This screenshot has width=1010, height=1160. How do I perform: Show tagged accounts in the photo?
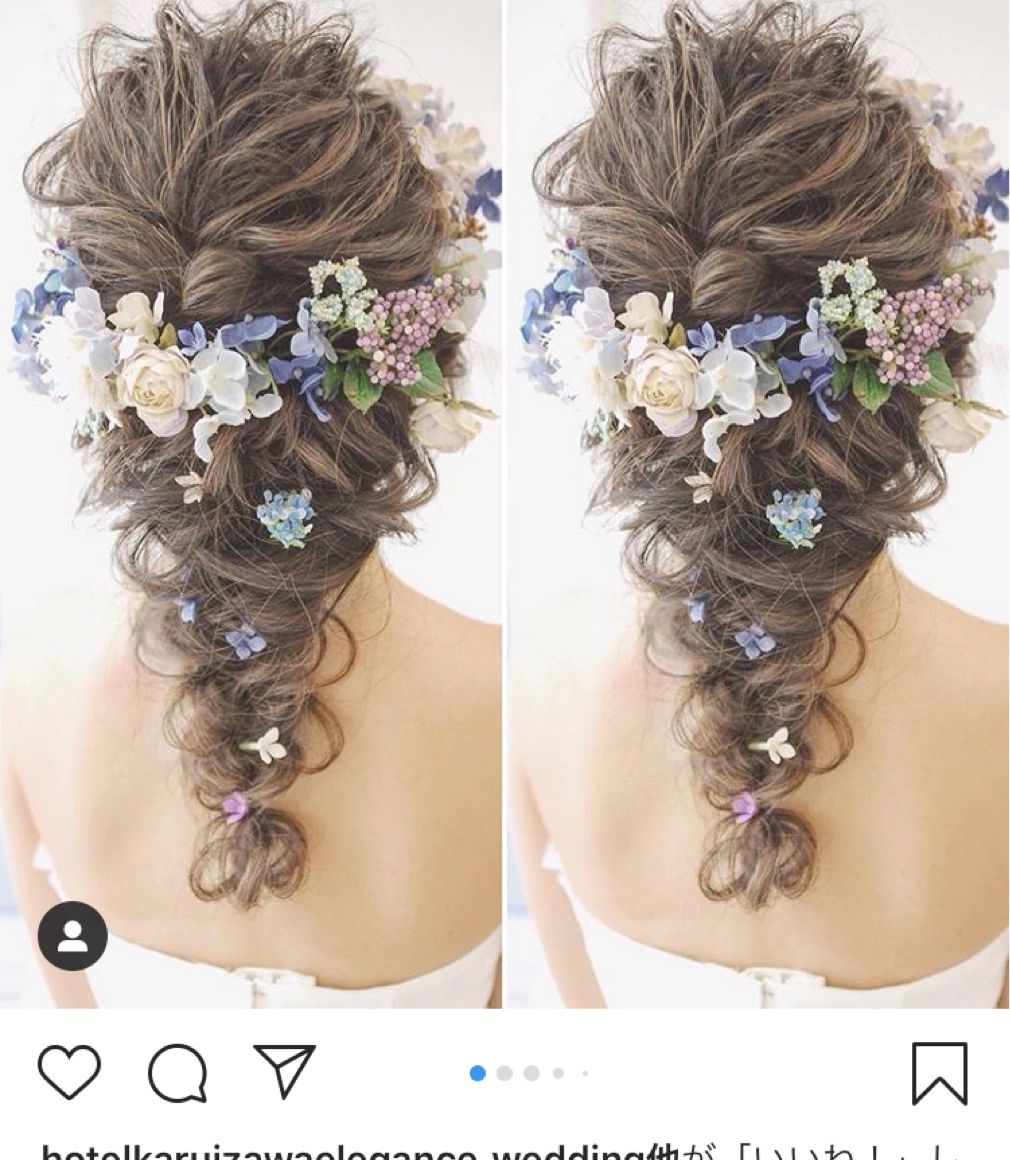[x=72, y=936]
